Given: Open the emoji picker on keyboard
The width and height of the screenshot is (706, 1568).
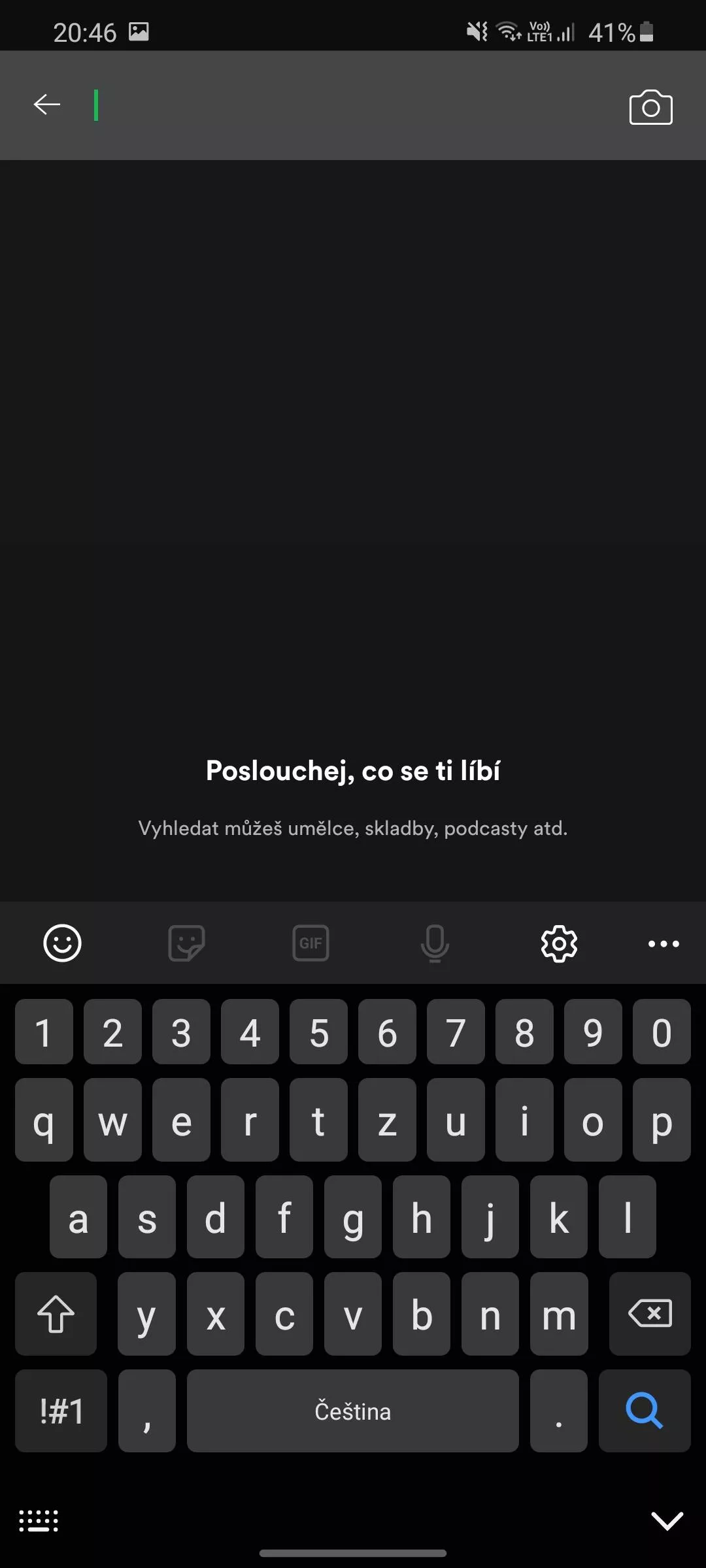Looking at the screenshot, I should pos(62,943).
